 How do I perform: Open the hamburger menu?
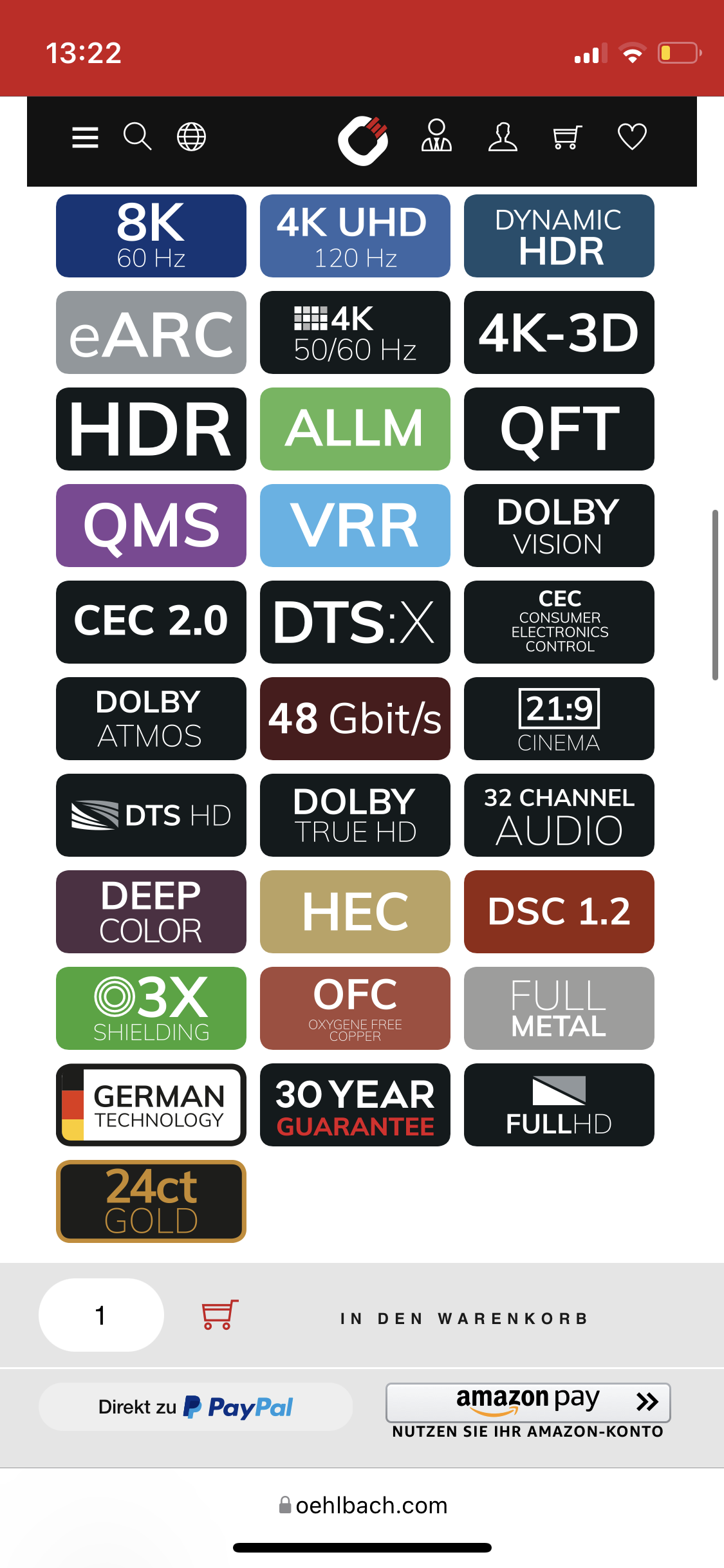(85, 137)
